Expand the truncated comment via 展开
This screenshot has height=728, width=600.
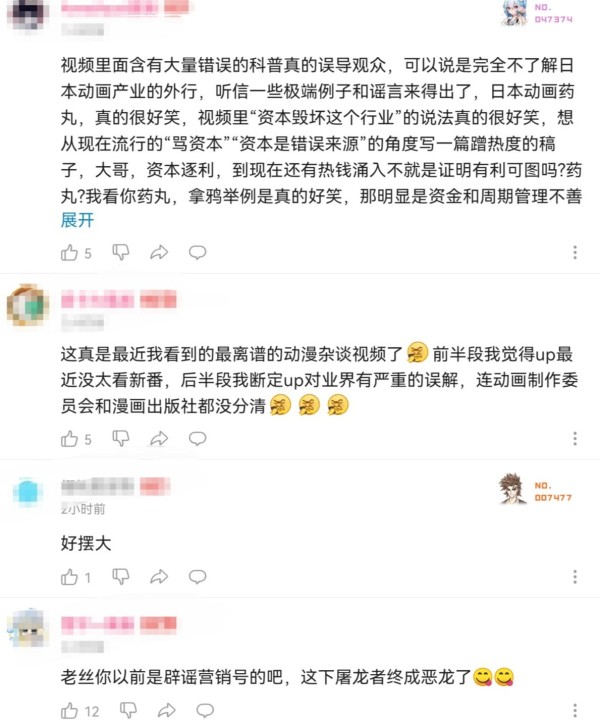[x=77, y=220]
